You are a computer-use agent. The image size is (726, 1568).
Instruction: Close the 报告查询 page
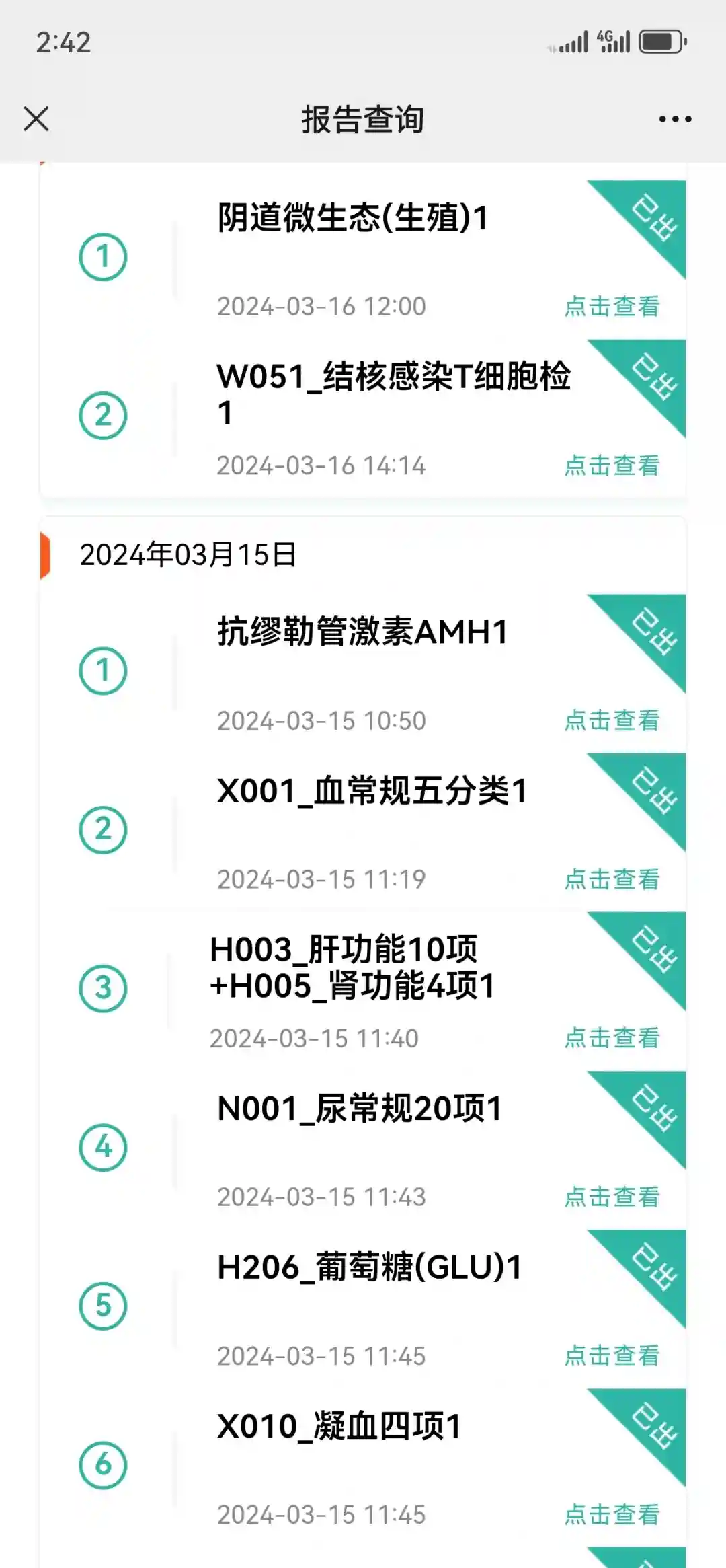tap(36, 119)
